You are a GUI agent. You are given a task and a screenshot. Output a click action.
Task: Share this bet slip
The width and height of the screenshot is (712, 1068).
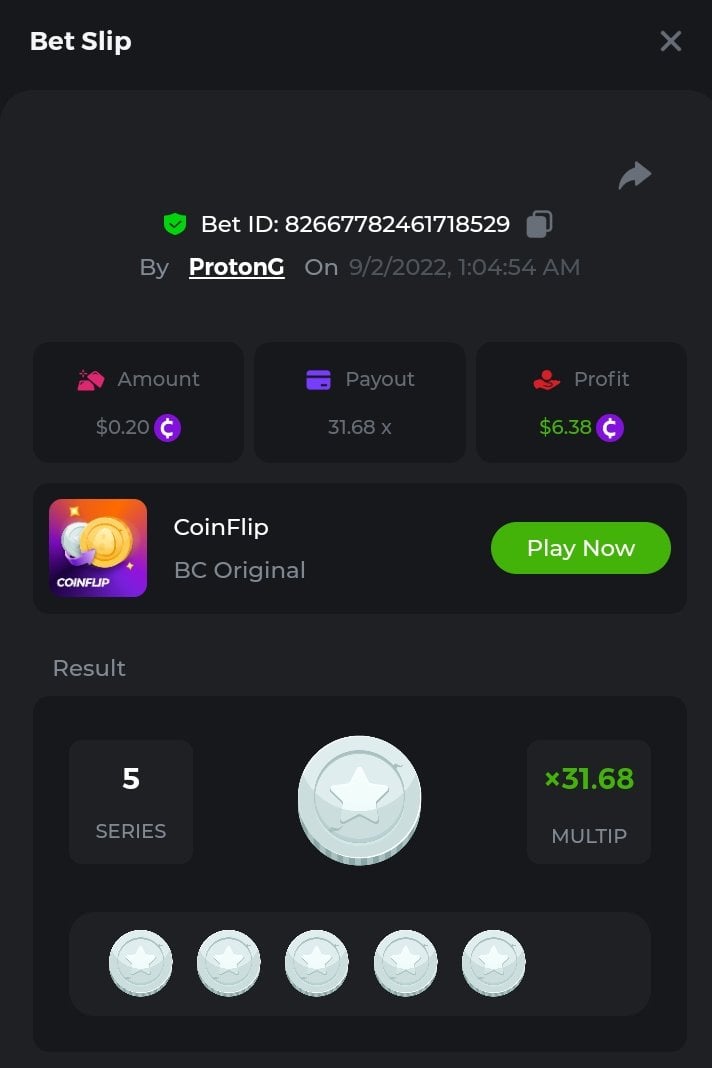[634, 176]
